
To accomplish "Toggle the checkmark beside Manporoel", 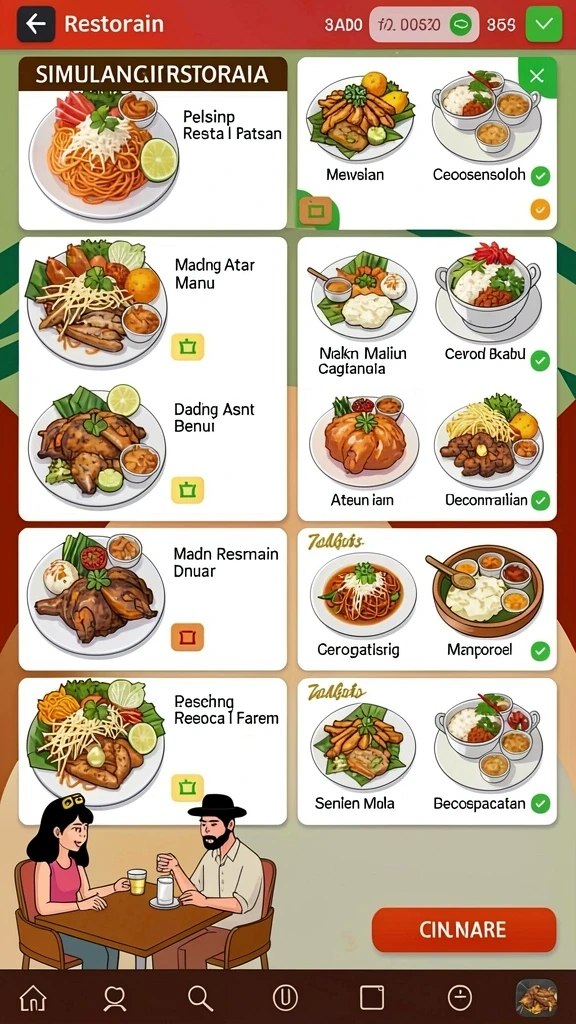I will click(540, 650).
